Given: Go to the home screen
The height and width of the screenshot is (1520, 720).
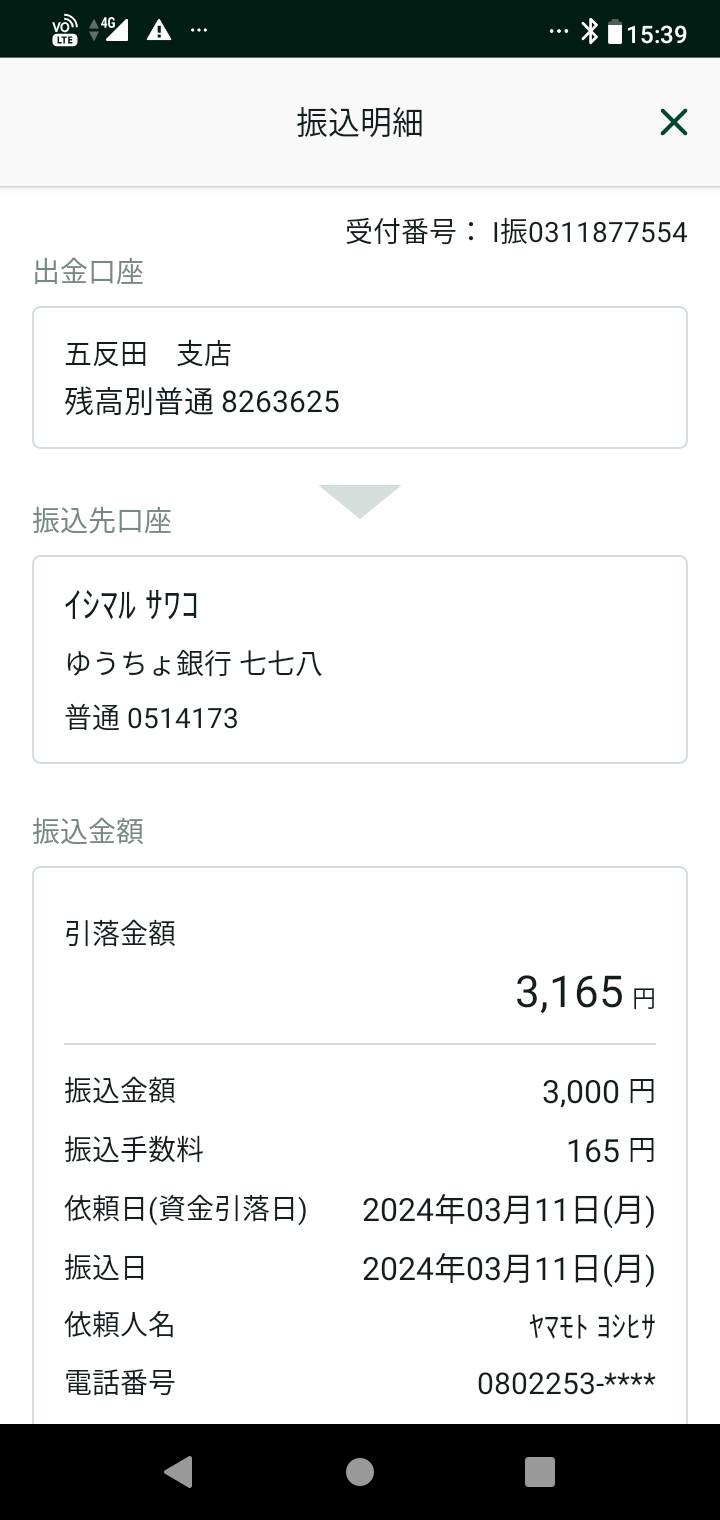Looking at the screenshot, I should point(360,1472).
